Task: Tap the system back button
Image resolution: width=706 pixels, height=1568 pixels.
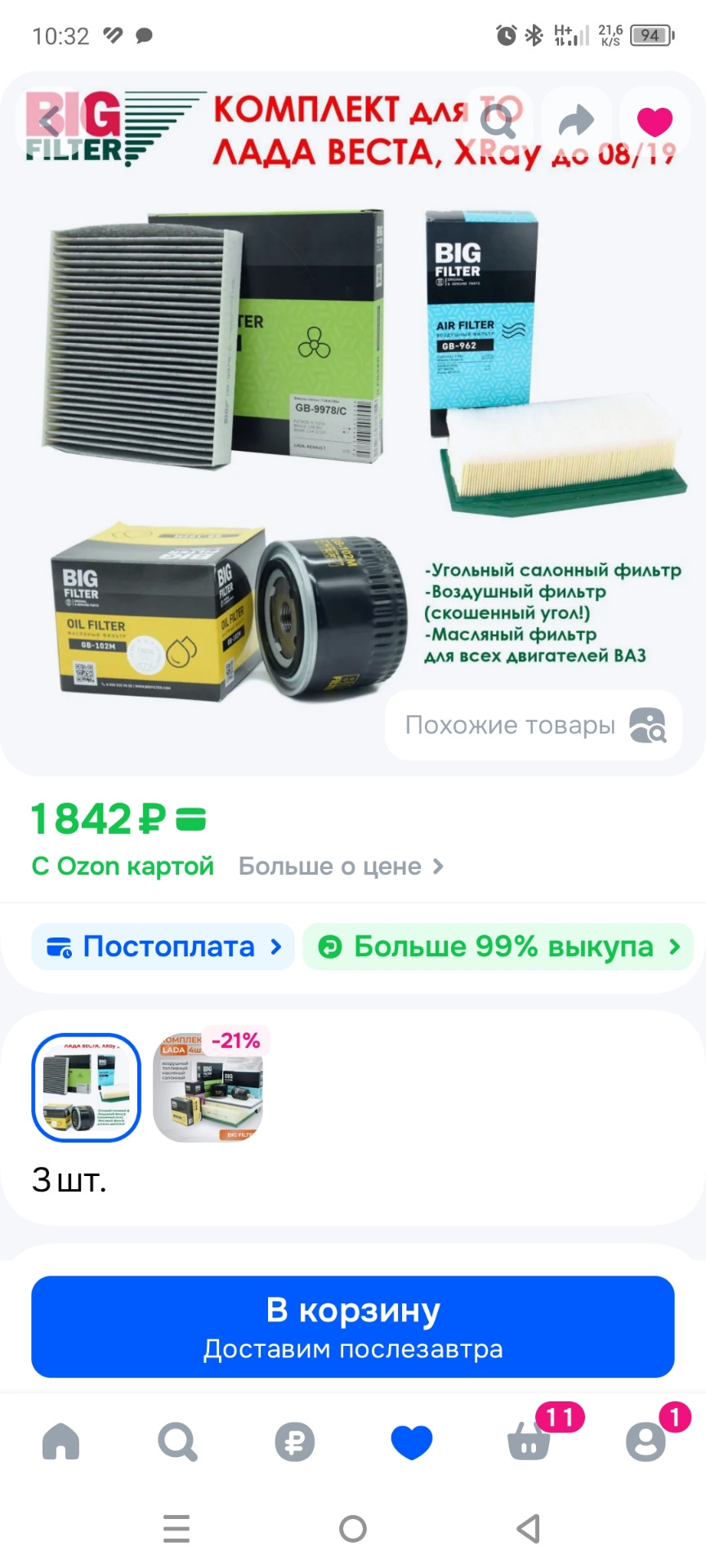Action: pyautogui.click(x=529, y=1529)
